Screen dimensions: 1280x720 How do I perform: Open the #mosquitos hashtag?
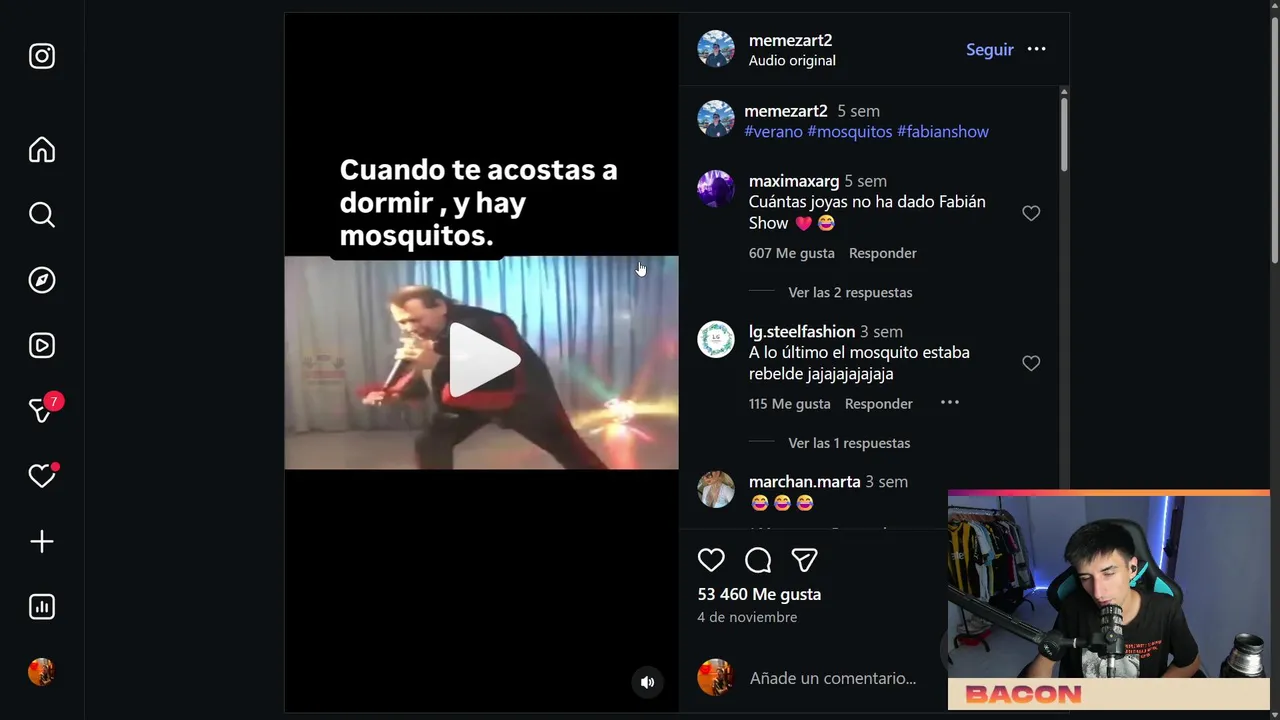pyautogui.click(x=849, y=132)
